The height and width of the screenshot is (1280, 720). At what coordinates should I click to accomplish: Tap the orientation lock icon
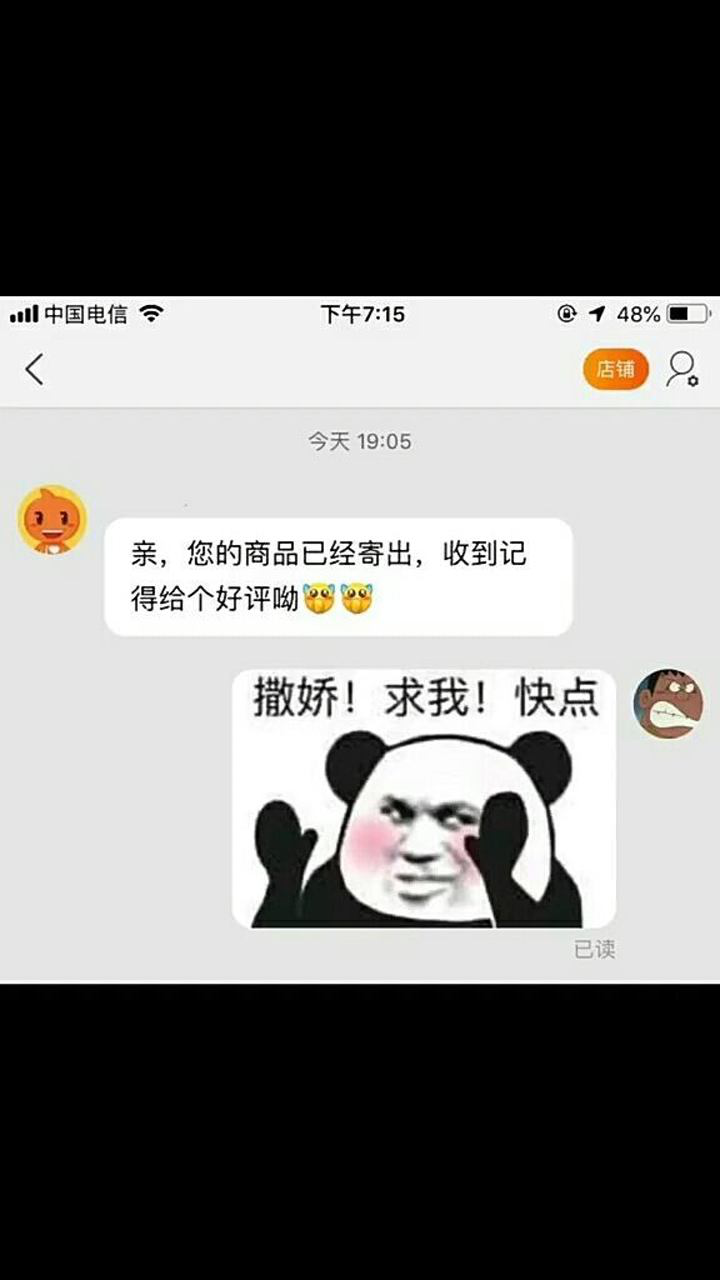tap(566, 315)
